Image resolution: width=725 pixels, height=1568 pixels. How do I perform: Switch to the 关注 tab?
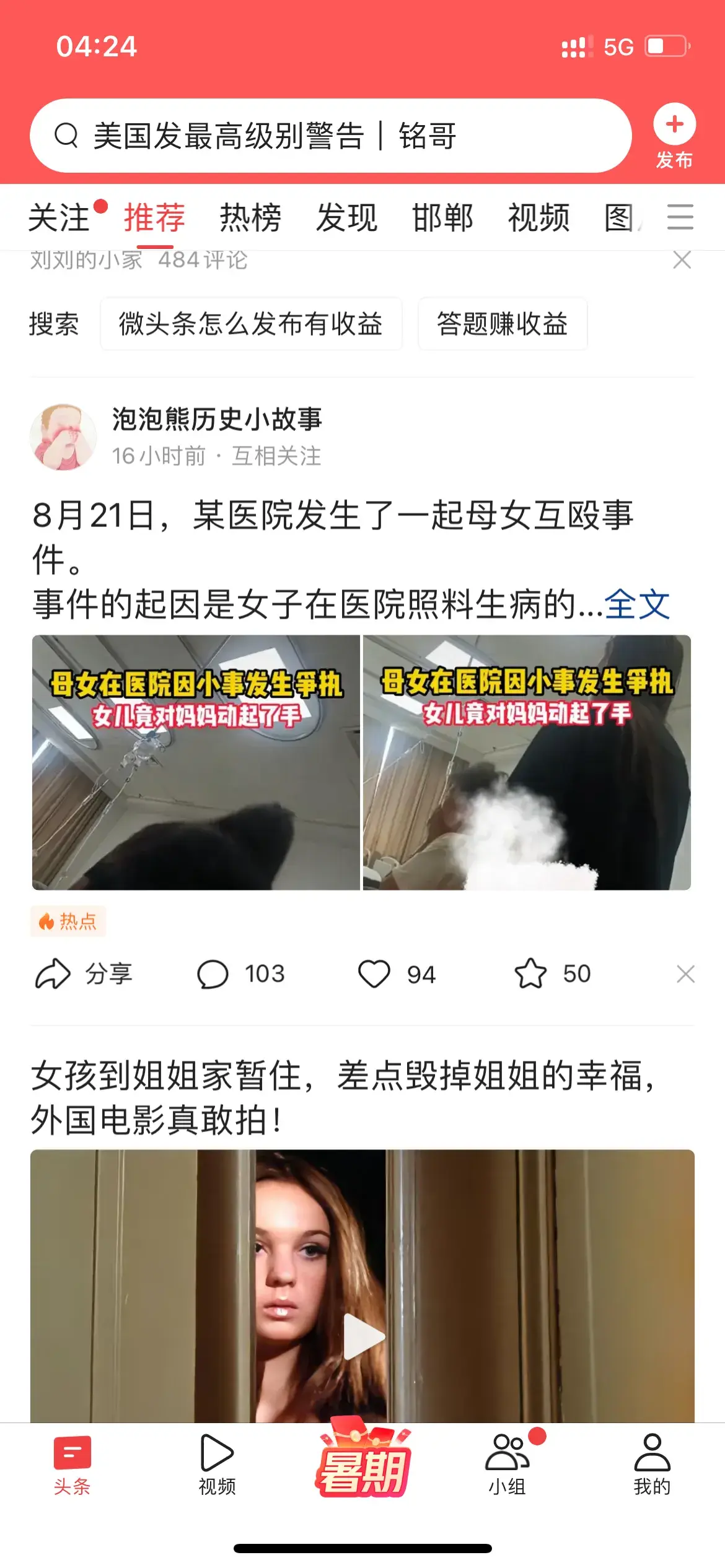click(59, 218)
